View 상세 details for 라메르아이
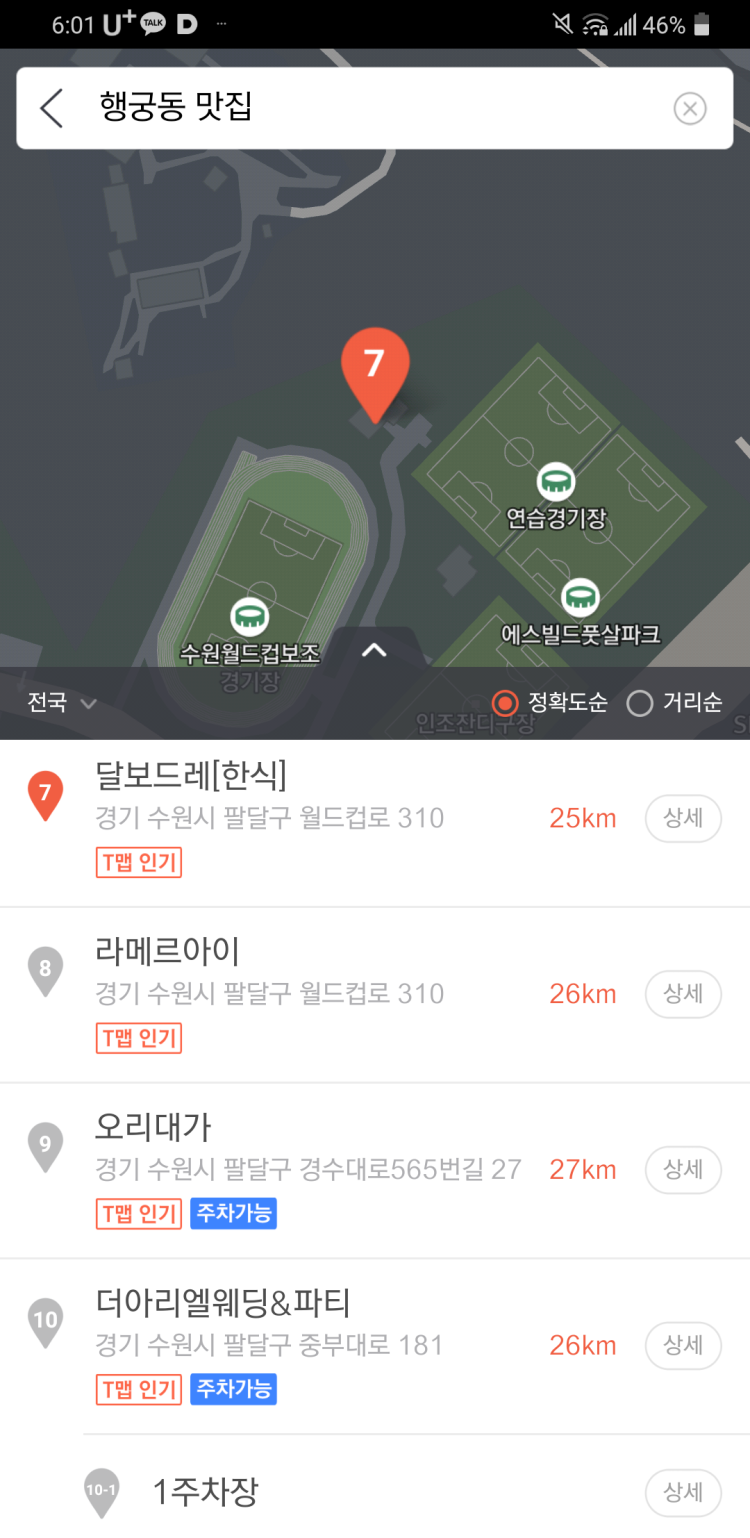750x1538 pixels. pyautogui.click(x=683, y=994)
